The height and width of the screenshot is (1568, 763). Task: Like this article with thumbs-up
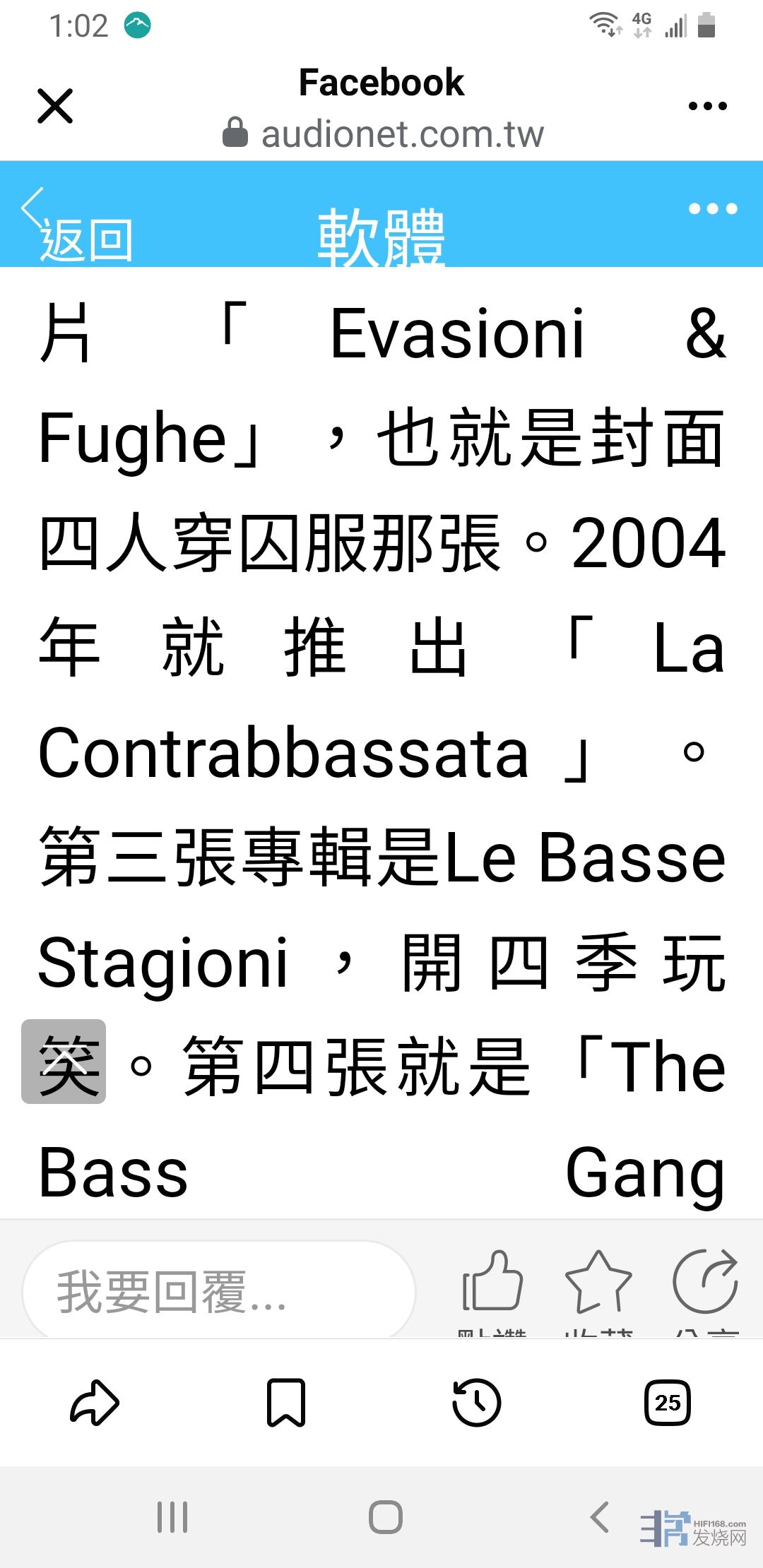click(492, 1282)
